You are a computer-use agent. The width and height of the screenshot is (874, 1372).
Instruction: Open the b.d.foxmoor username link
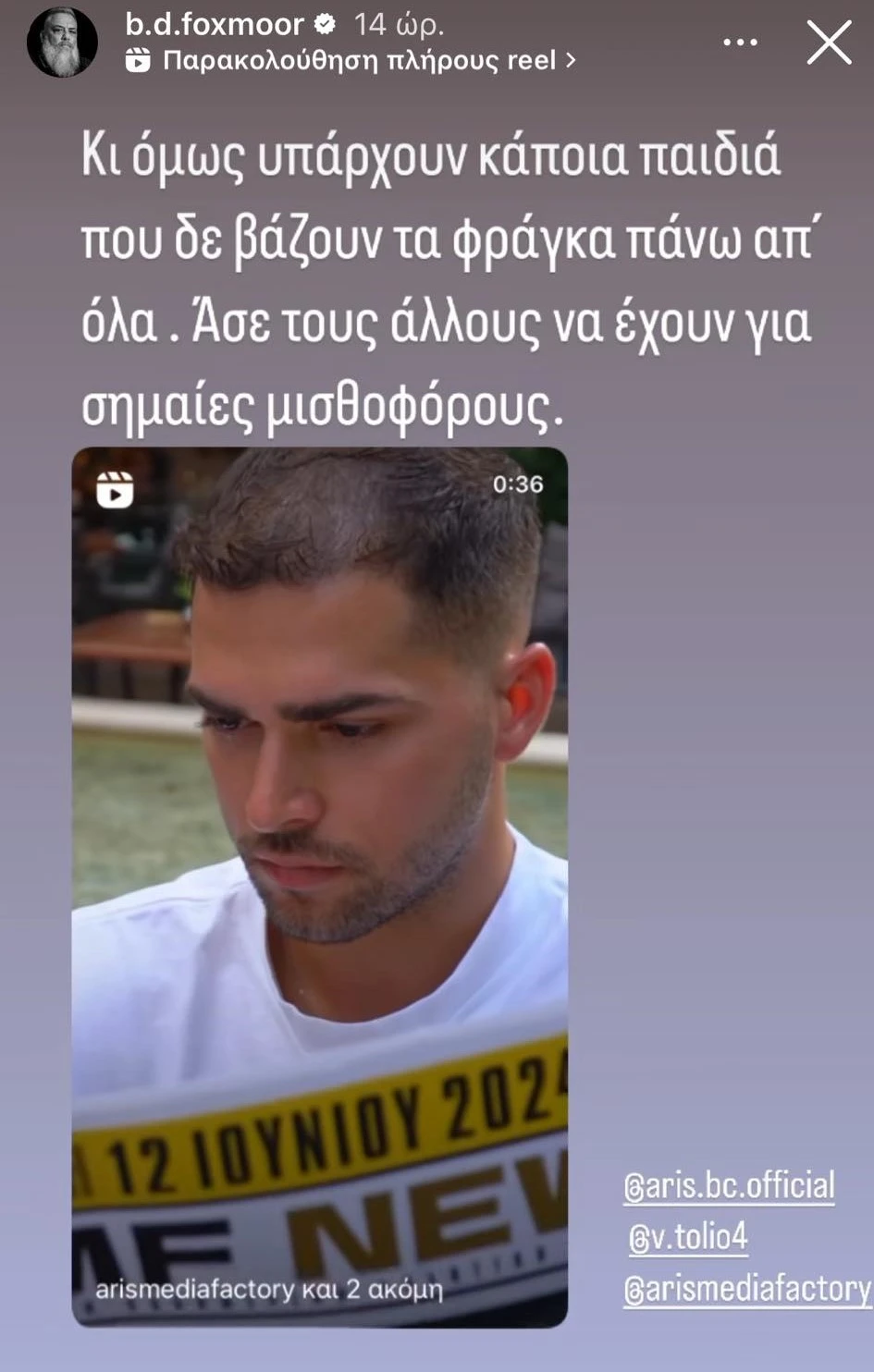click(215, 24)
